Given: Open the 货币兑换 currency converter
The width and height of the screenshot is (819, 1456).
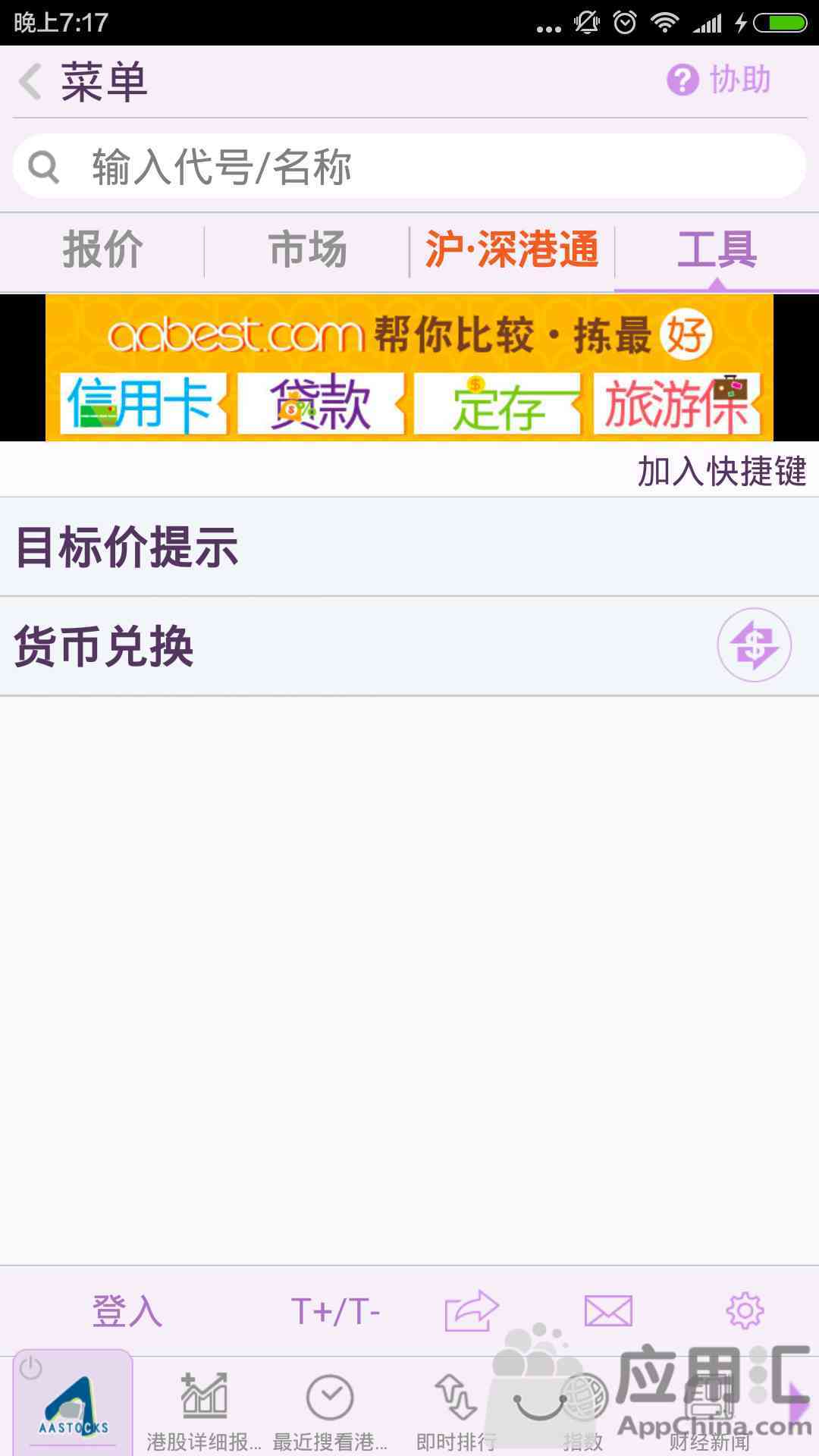Looking at the screenshot, I should [x=409, y=646].
